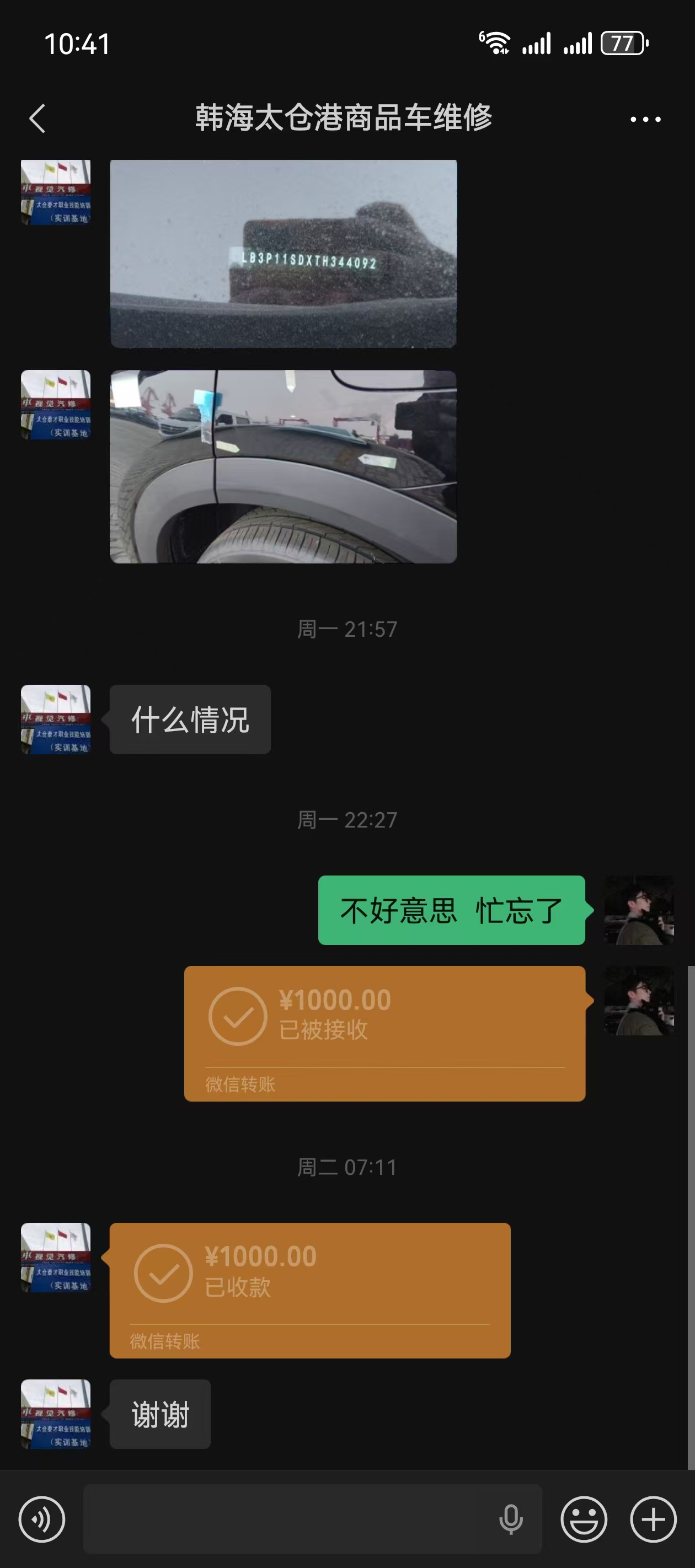Open contact avatar beside 什么情况

tap(55, 719)
